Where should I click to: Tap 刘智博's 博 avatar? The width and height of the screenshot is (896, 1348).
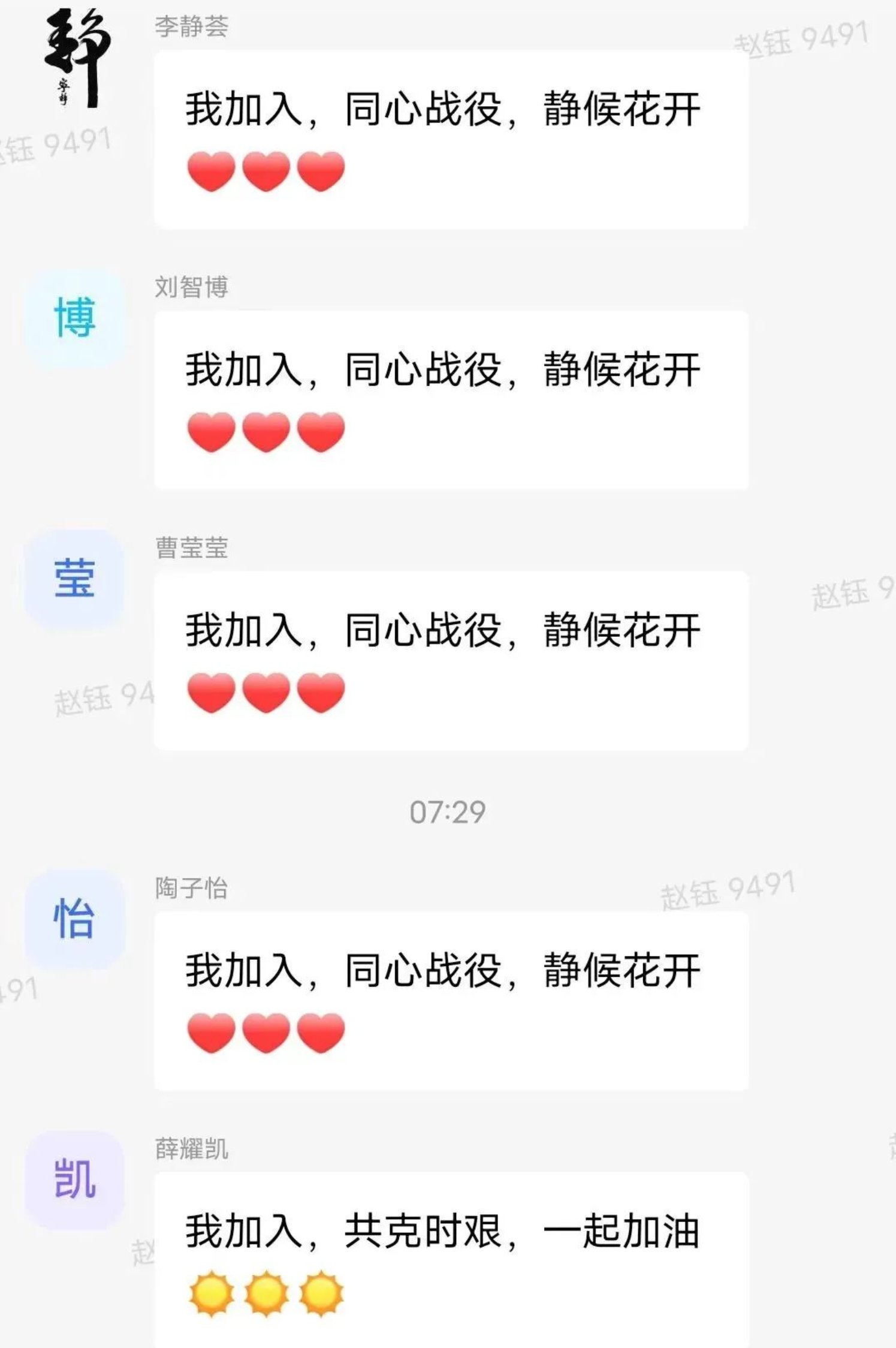tap(75, 318)
